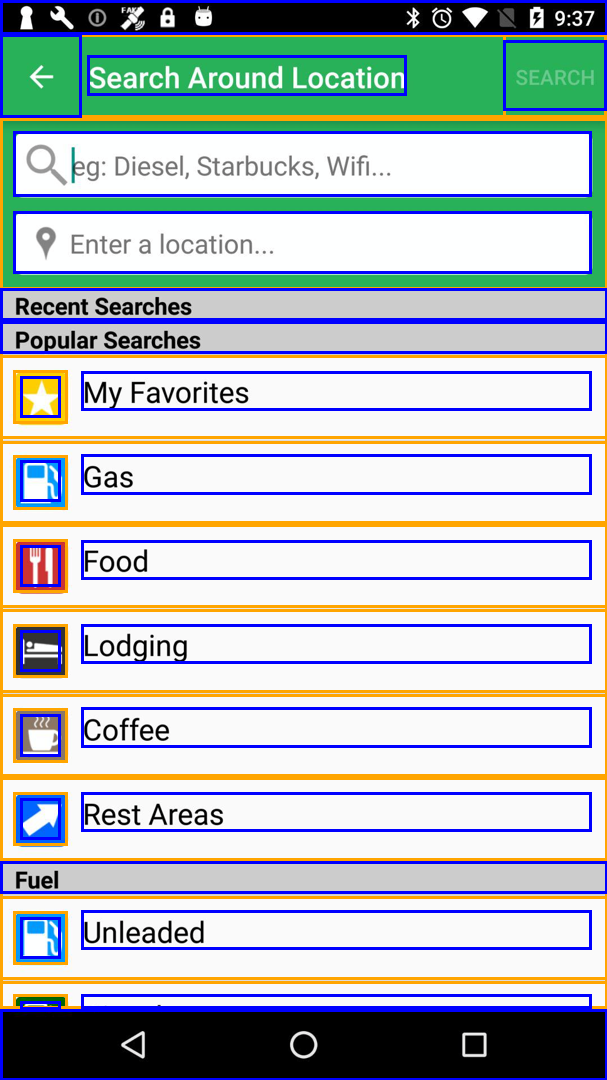Viewport: 607px width, 1080px height.
Task: Choose Food from popular searches
Action: [335, 560]
